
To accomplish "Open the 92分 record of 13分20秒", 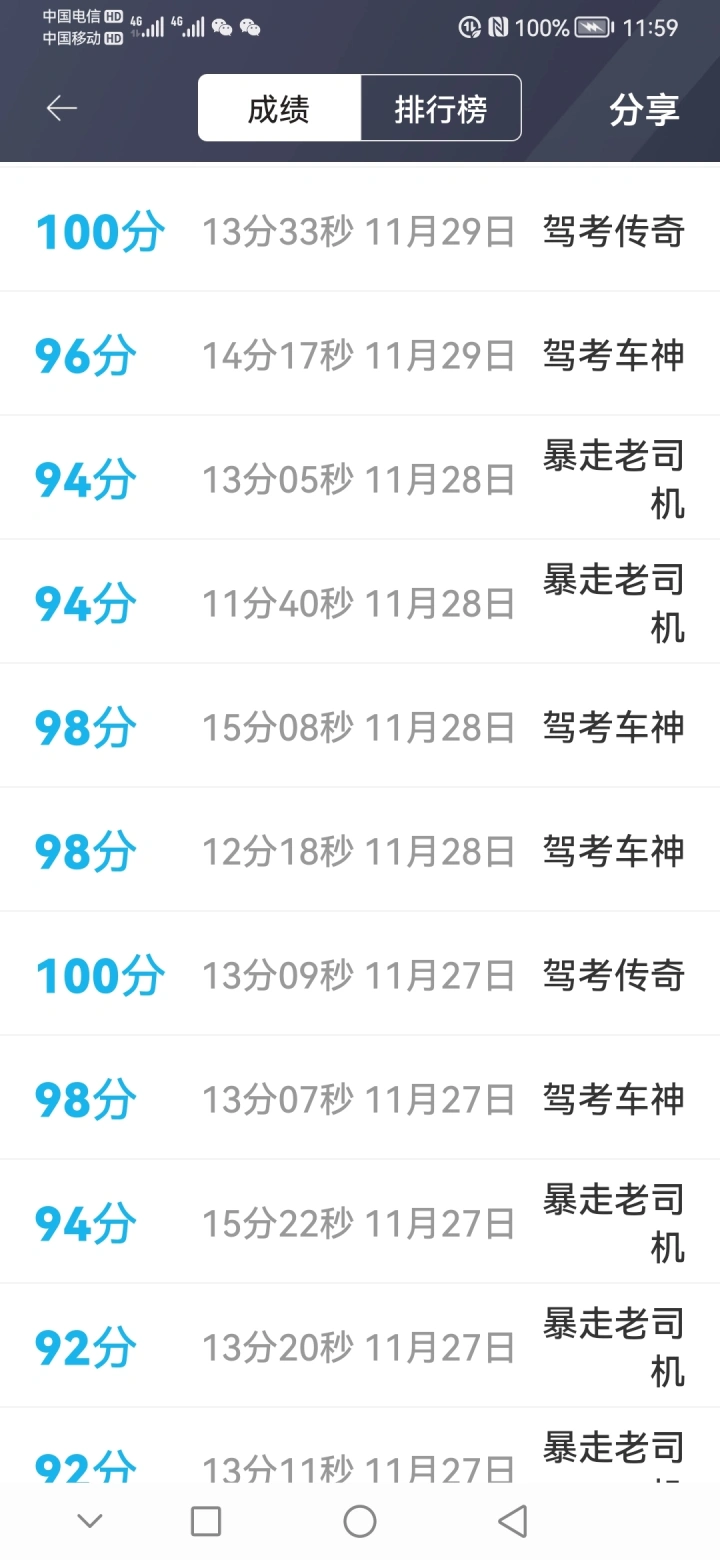I will [360, 1346].
